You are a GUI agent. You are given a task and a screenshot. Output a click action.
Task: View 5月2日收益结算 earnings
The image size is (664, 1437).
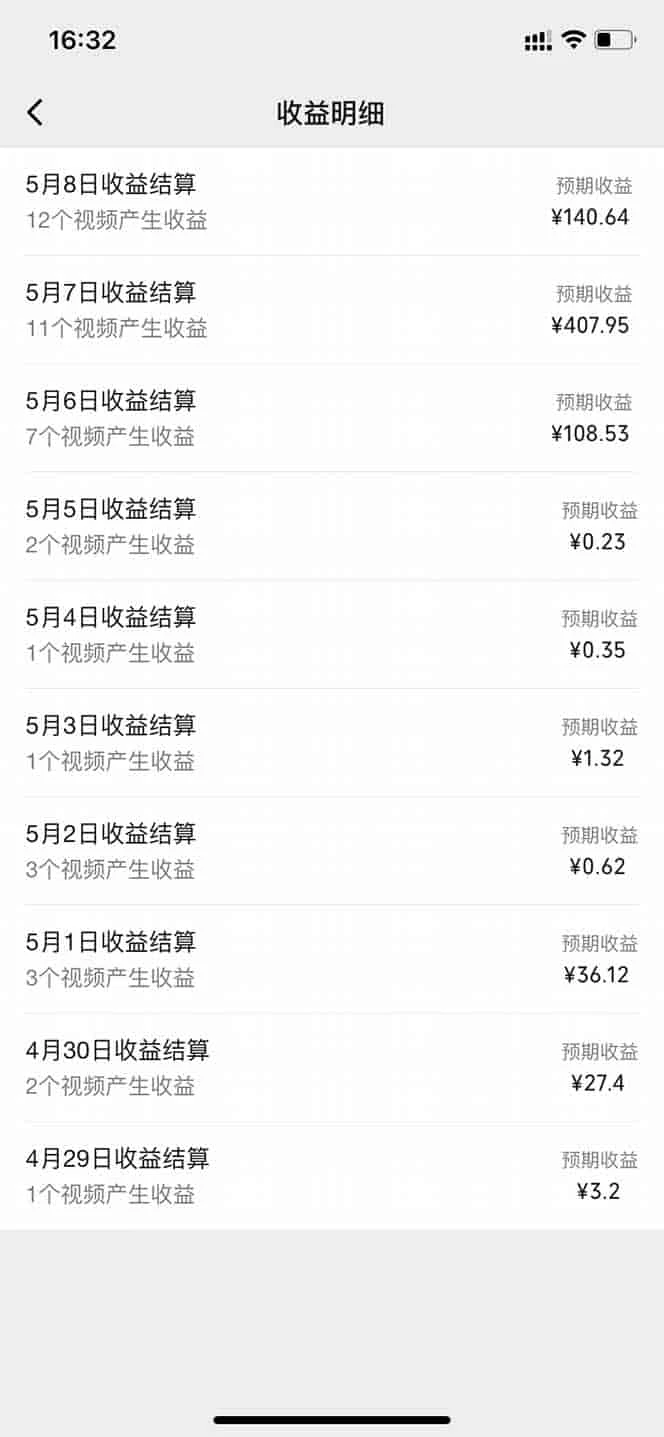[x=330, y=851]
